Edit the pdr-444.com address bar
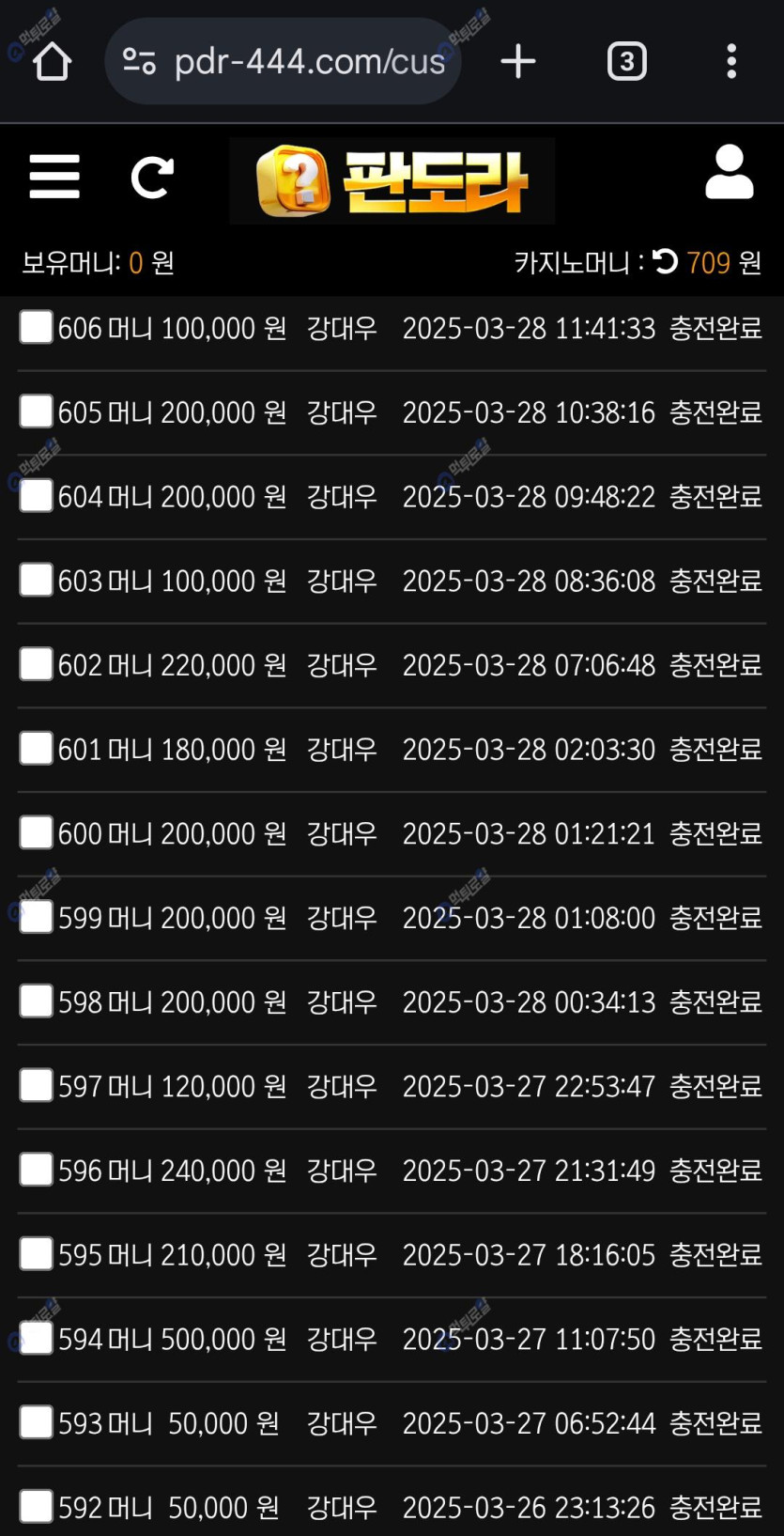Viewport: 784px width, 1536px height. (283, 62)
